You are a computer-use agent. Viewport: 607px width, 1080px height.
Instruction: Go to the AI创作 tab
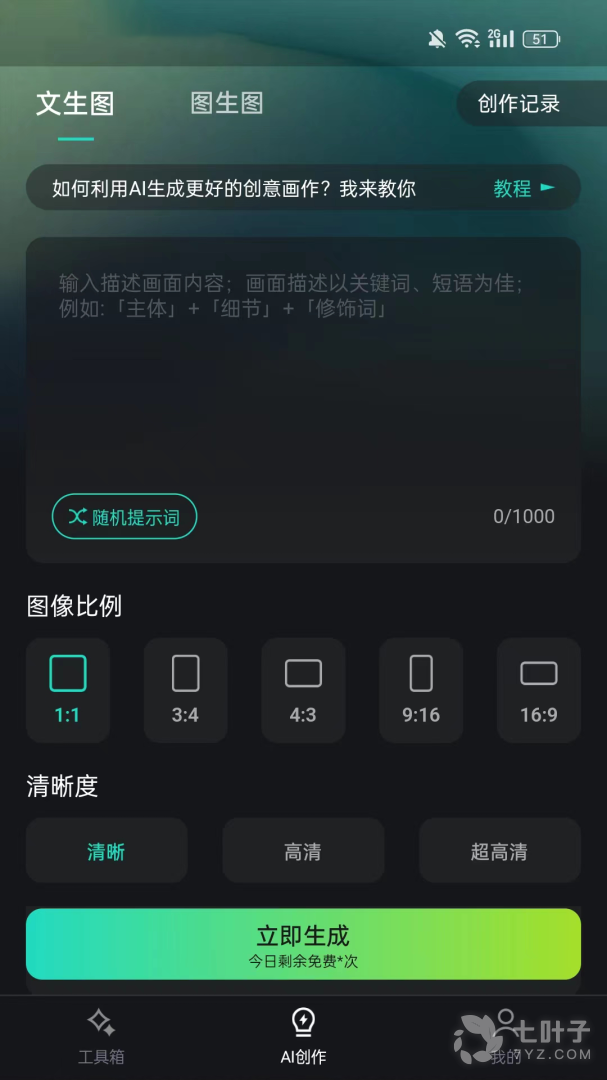pyautogui.click(x=303, y=1036)
